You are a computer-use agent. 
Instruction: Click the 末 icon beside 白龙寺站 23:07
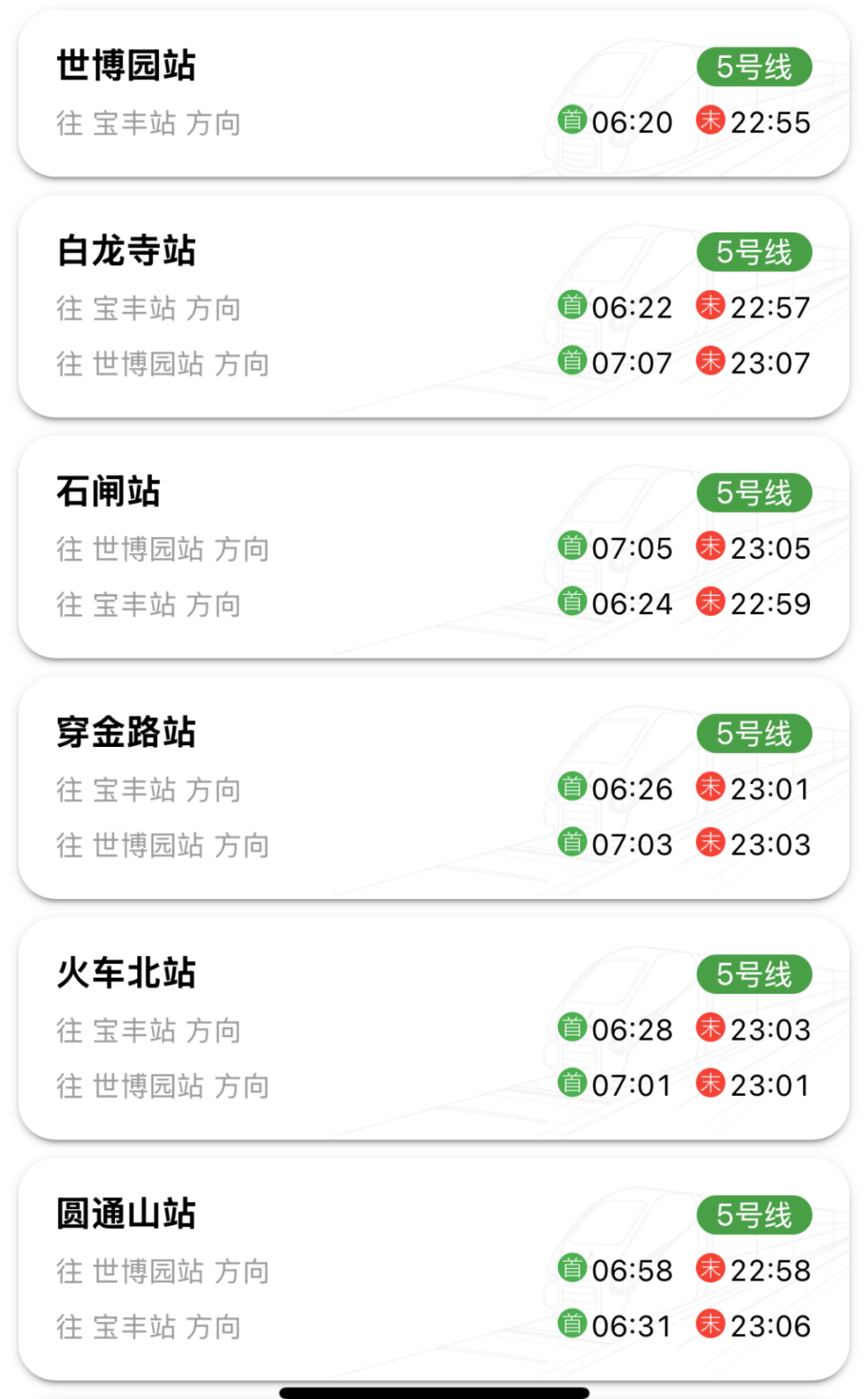click(x=711, y=364)
